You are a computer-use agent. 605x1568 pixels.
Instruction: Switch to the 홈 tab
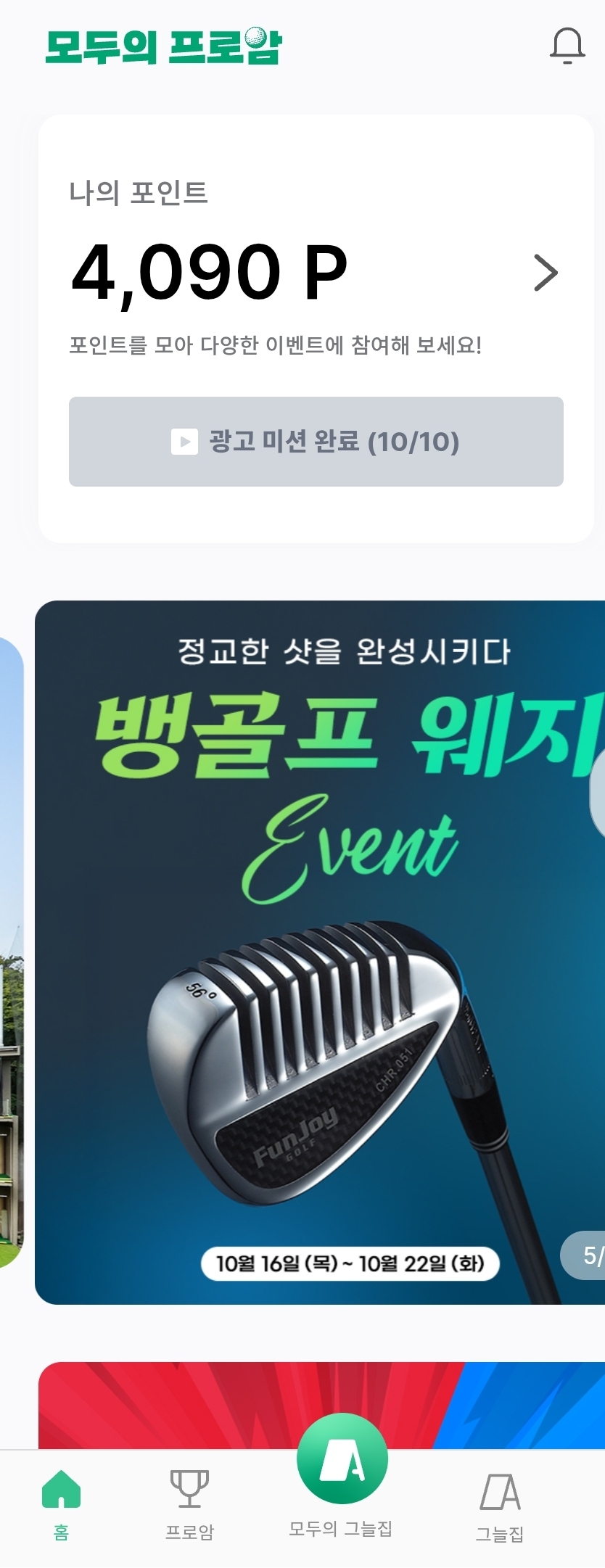point(62,1504)
